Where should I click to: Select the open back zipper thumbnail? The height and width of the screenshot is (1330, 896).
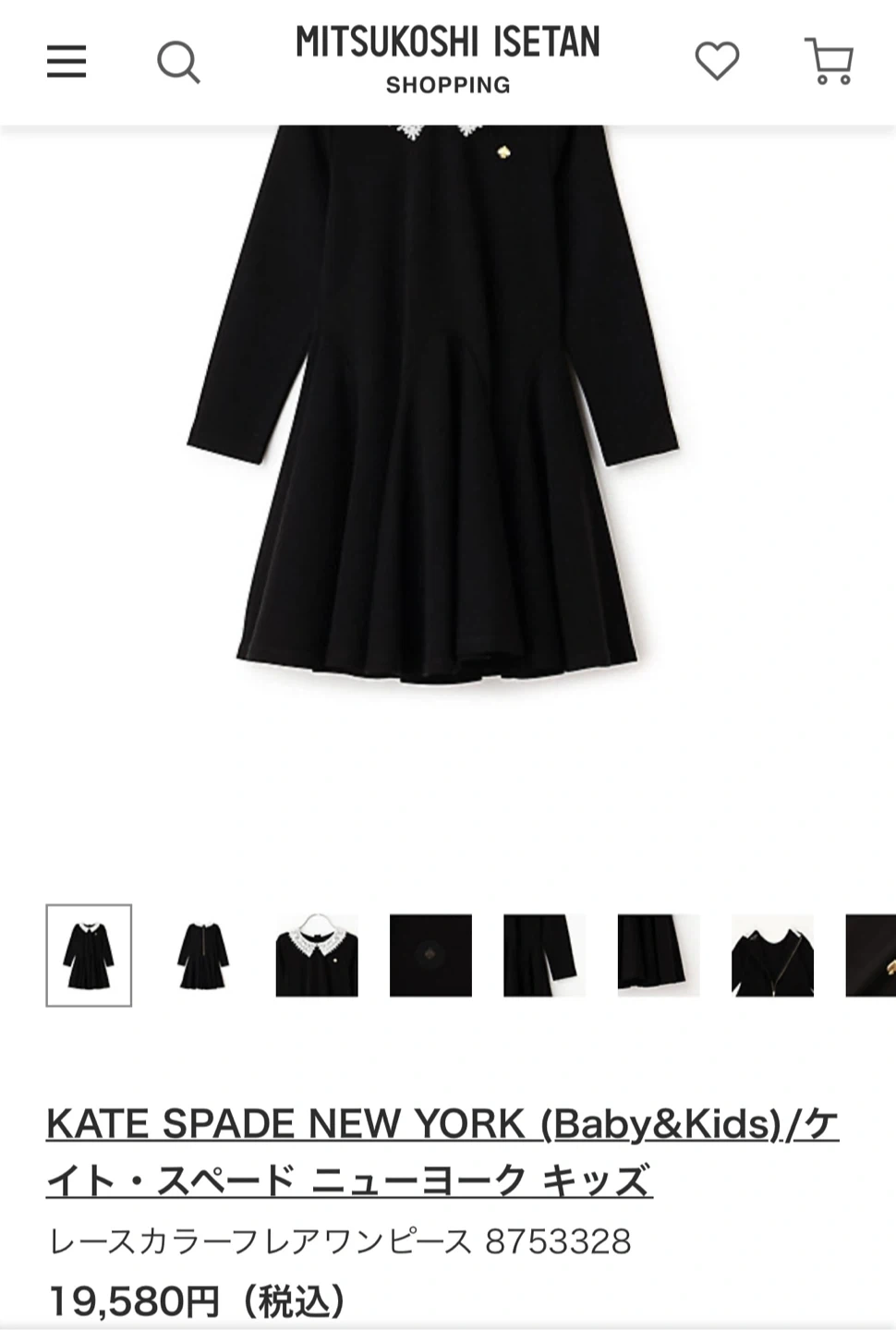coord(772,955)
